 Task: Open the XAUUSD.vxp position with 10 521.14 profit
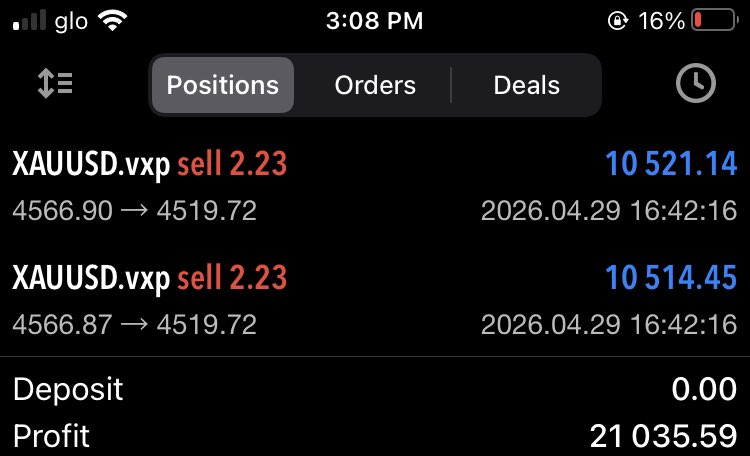point(375,186)
